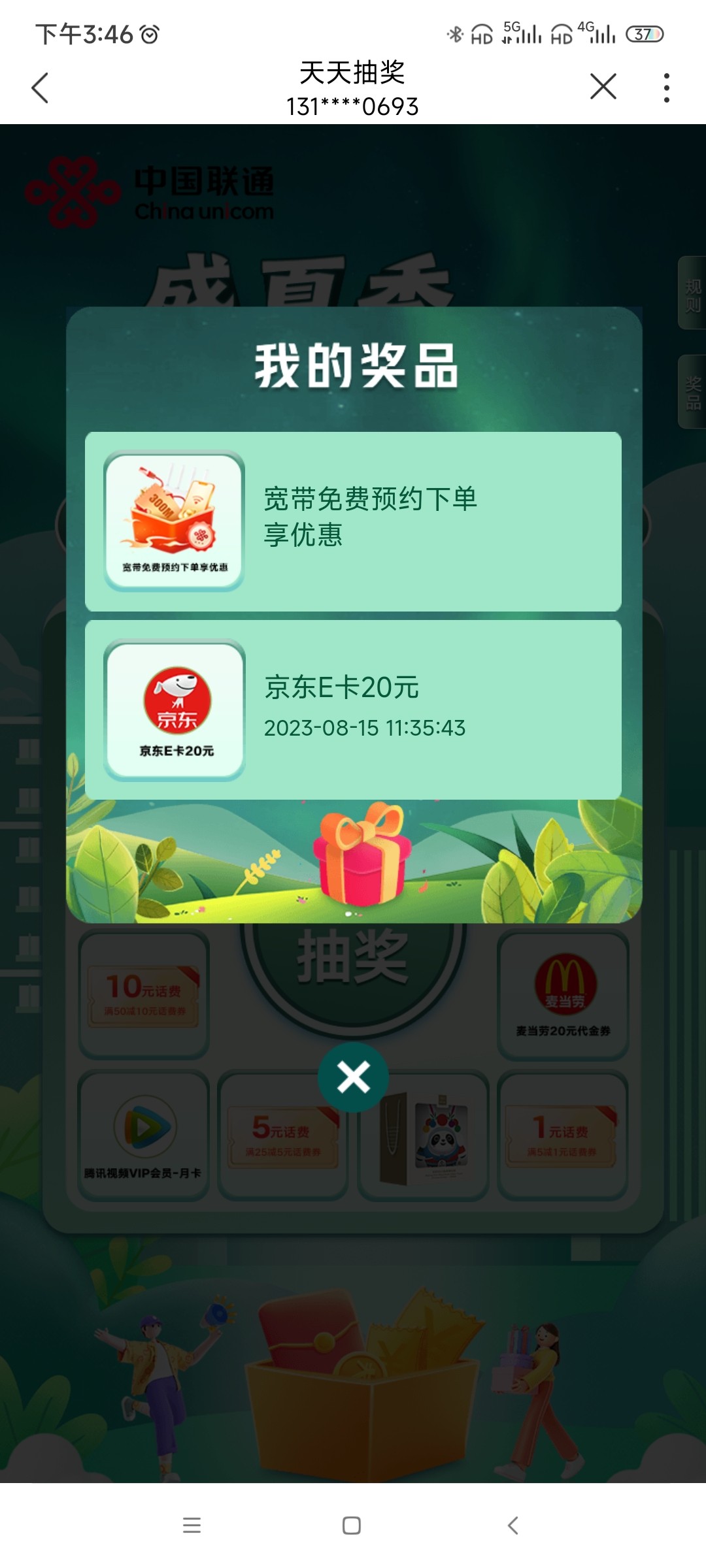Go back using the top-left arrow
Viewport: 706px width, 1568px height.
tap(40, 88)
